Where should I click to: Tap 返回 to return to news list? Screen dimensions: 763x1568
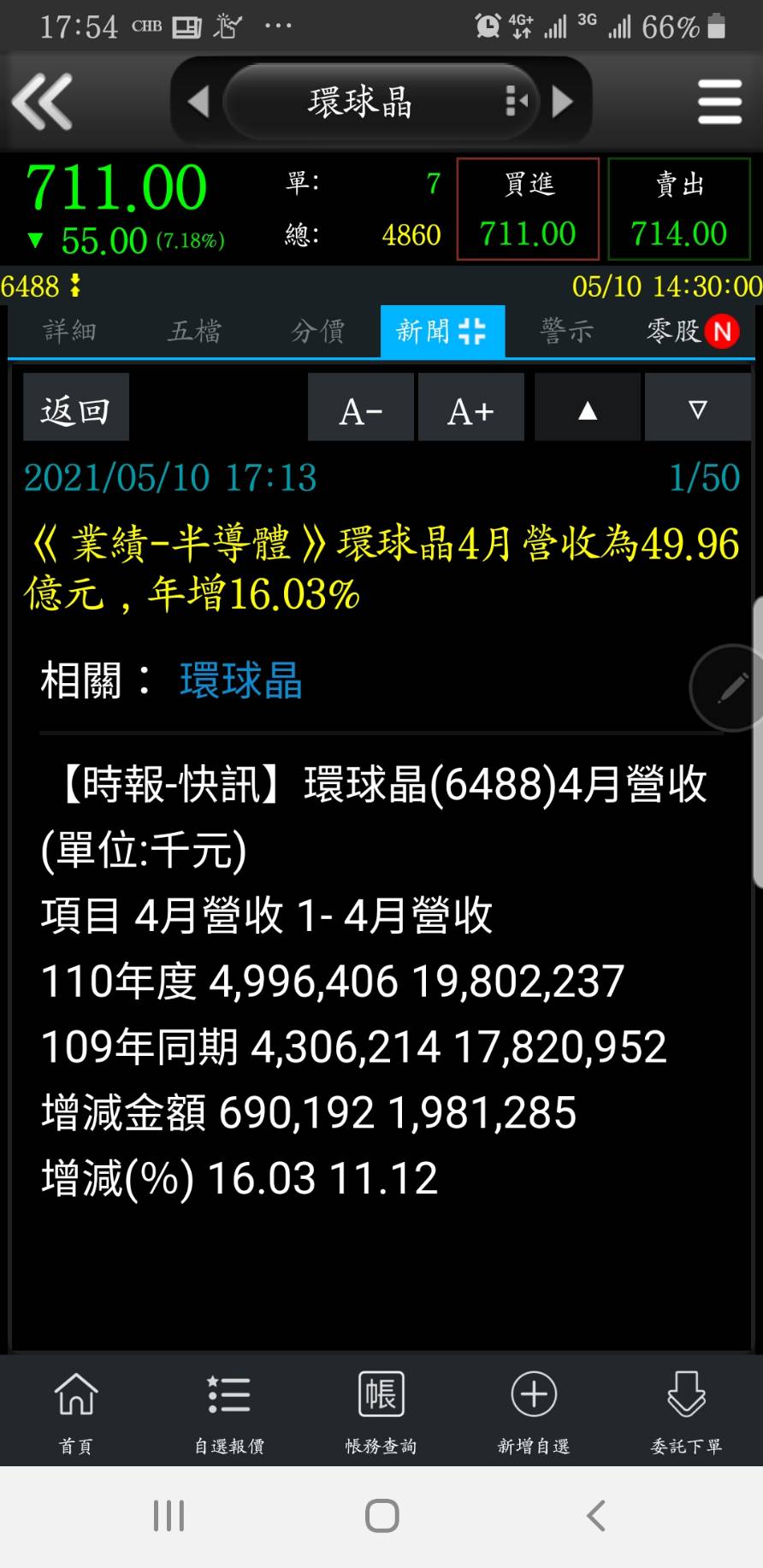[x=76, y=408]
